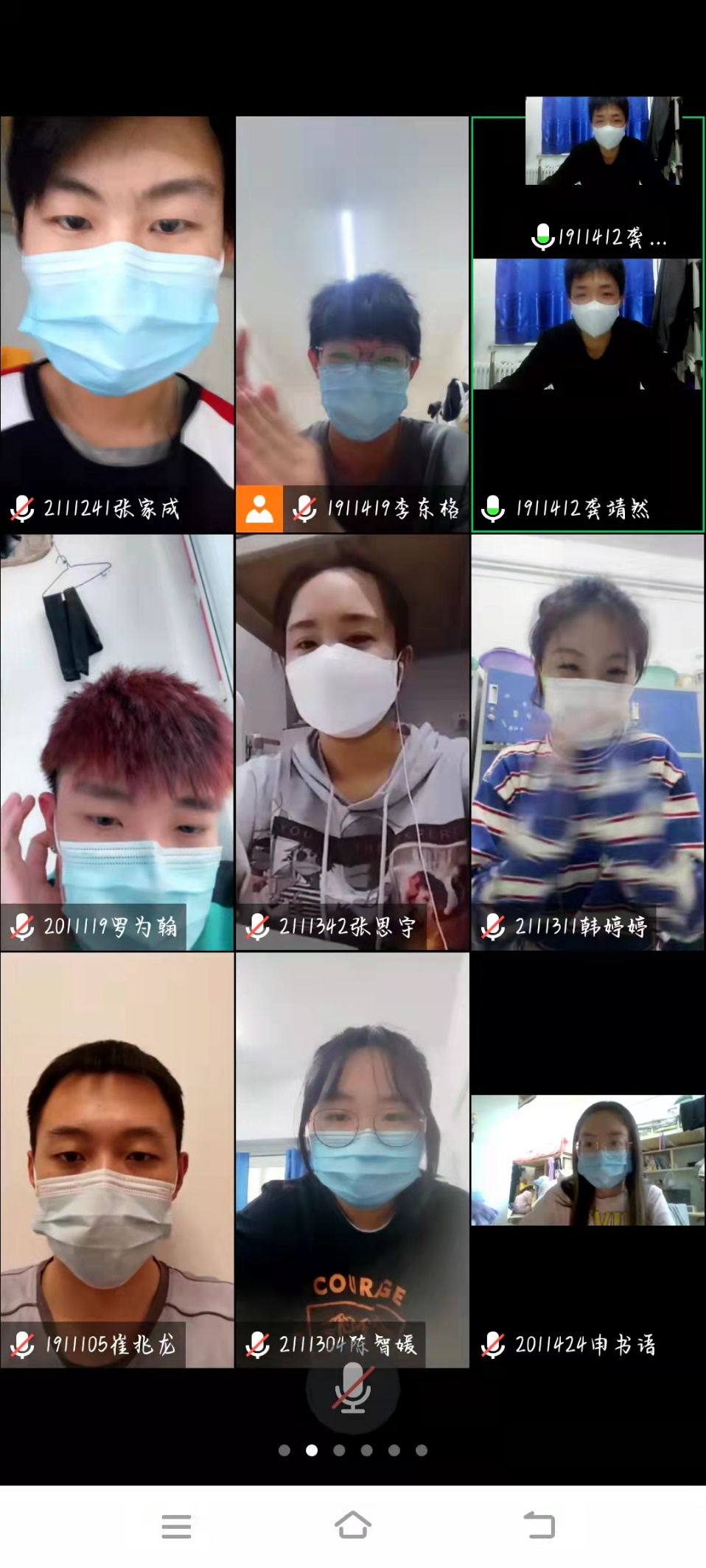Viewport: 706px width, 1568px height.
Task: Tap the system back button
Action: [539, 1525]
